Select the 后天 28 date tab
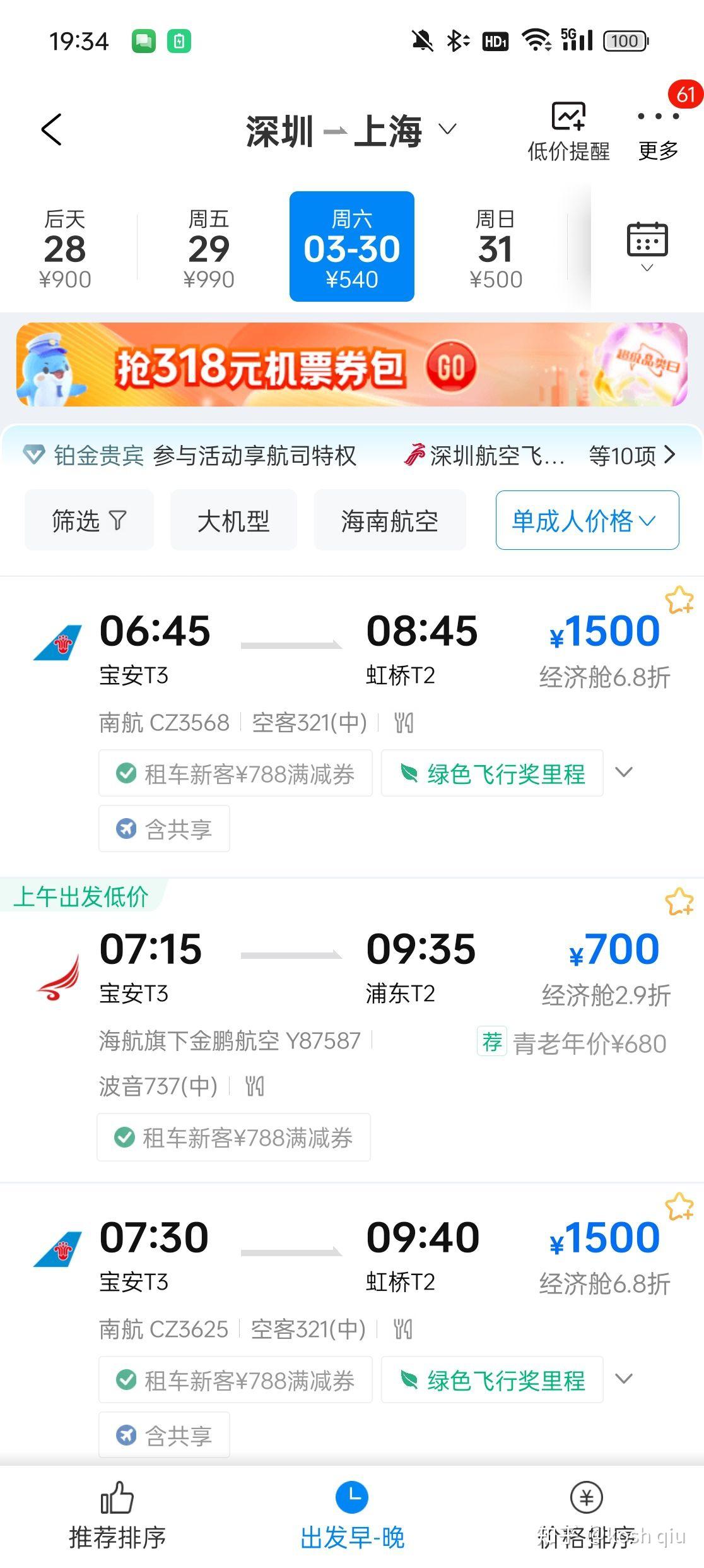The height and width of the screenshot is (1568, 704). 67,245
